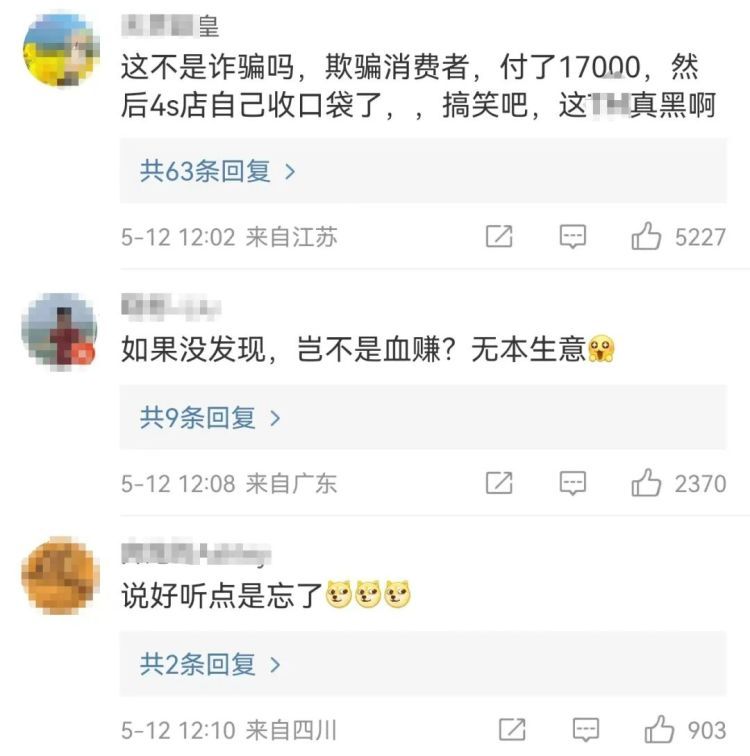750x756 pixels.
Task: Open the comment bubble icon on the first comment
Action: tap(571, 237)
